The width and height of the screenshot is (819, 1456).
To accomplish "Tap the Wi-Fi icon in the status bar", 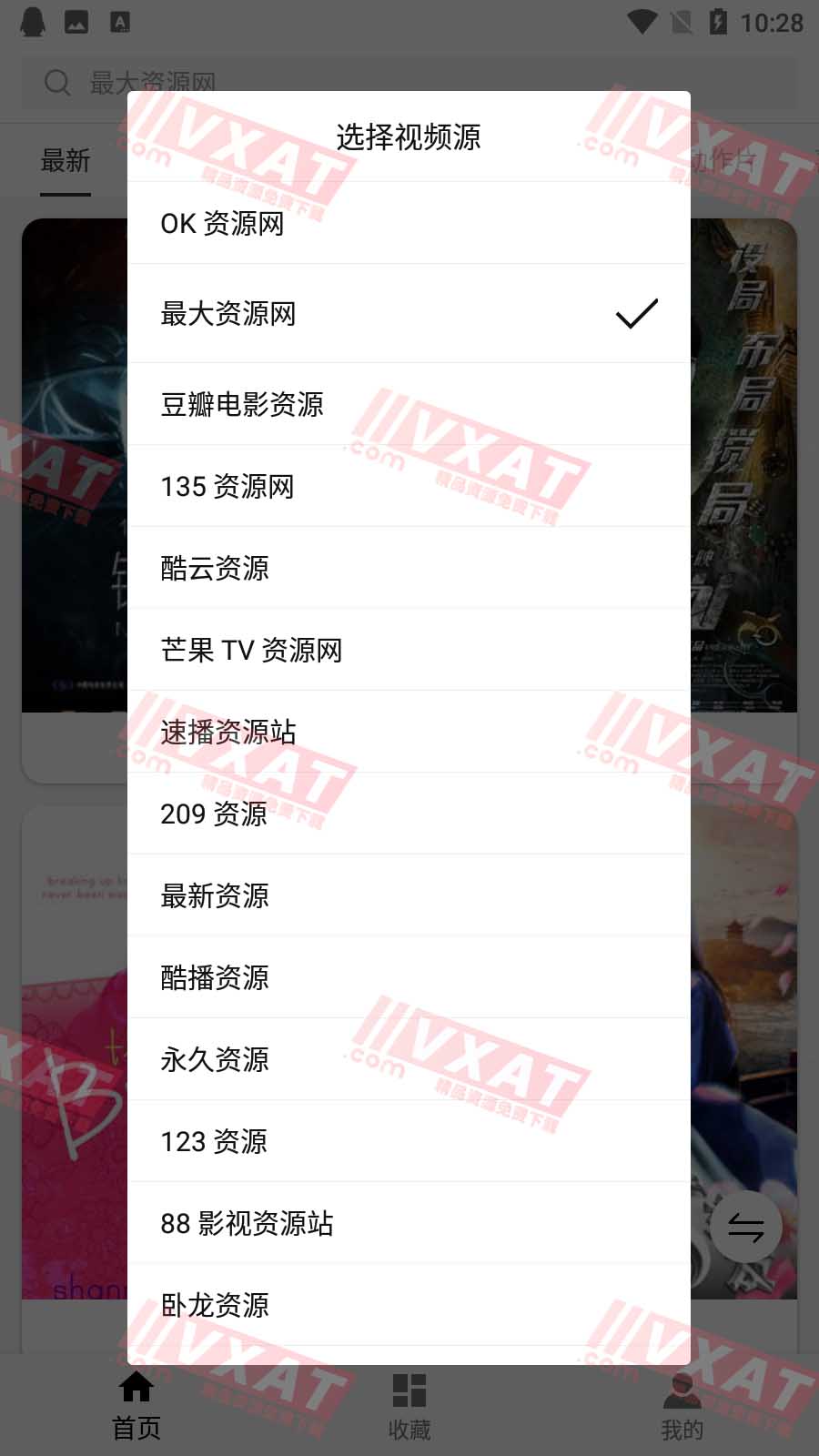I will coord(642,21).
